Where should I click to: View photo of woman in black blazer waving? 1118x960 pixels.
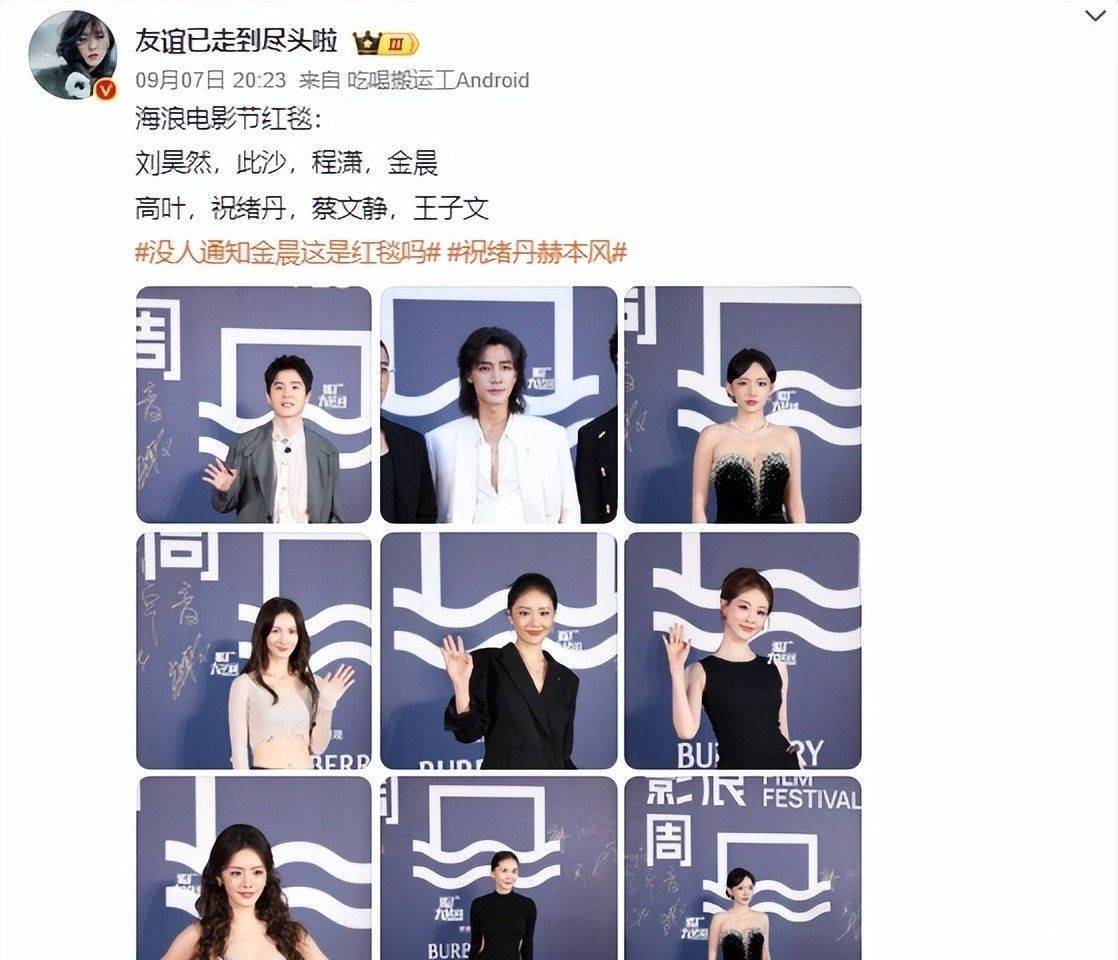[x=498, y=650]
